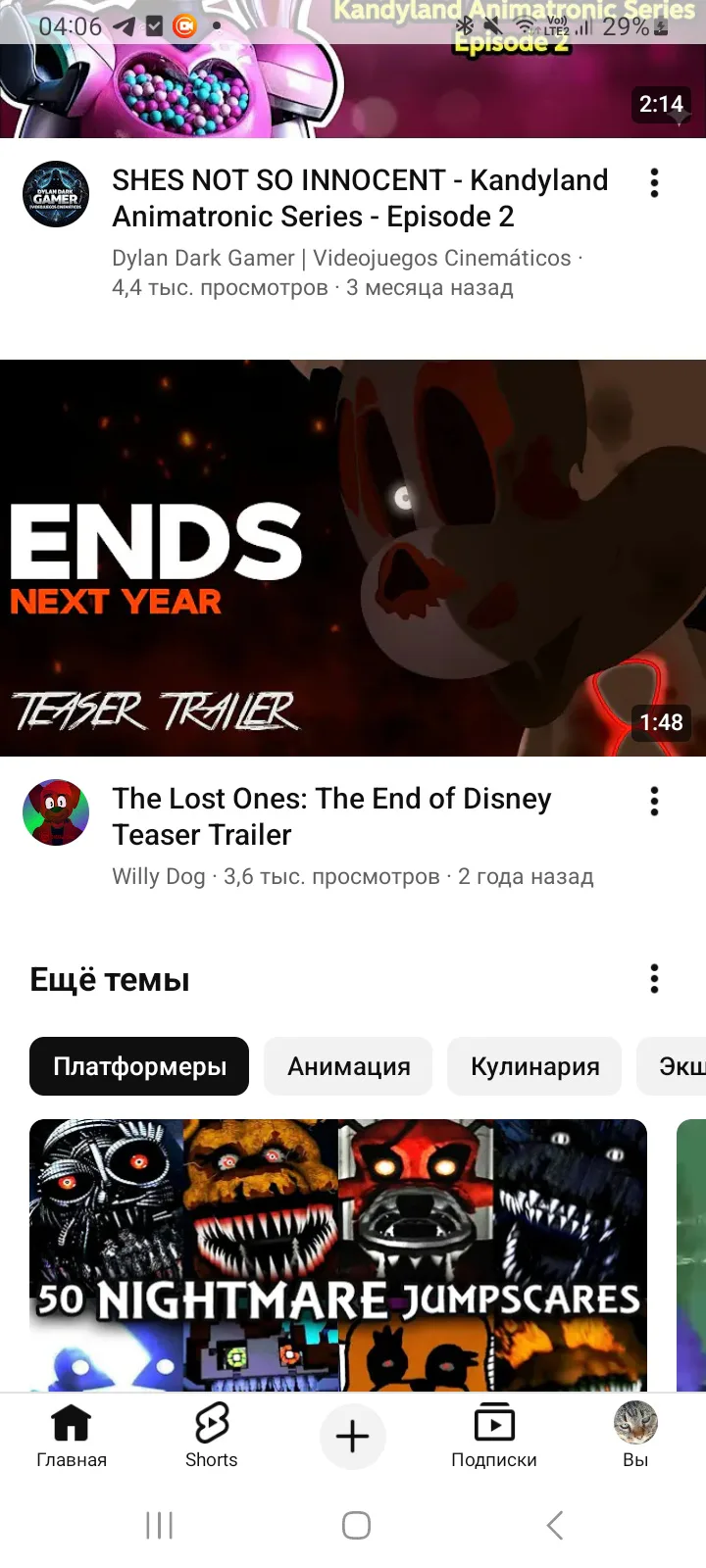Open the Ещё темы overflow menu
The height and width of the screenshot is (1568, 706).
(x=654, y=979)
